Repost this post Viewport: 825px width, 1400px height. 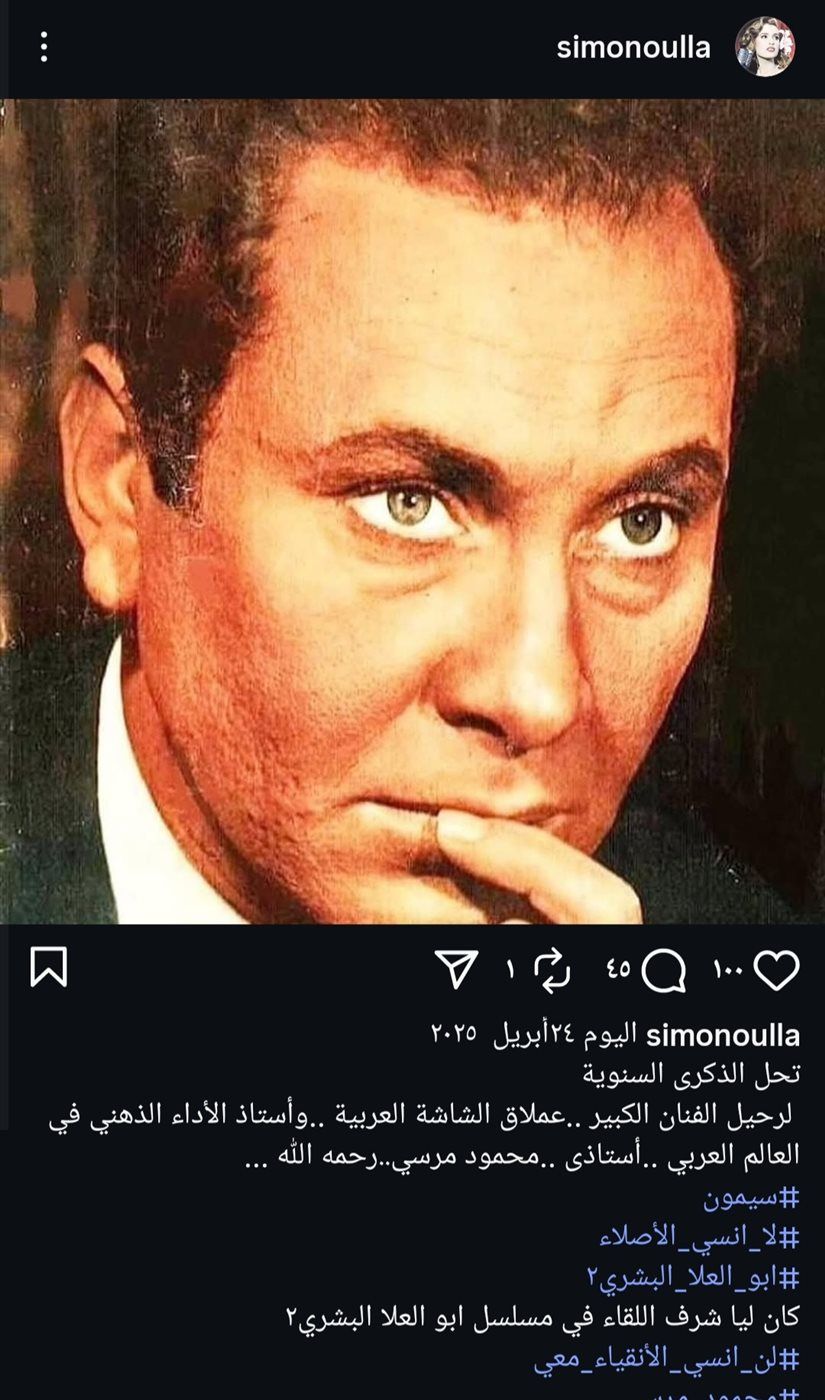tap(552, 970)
